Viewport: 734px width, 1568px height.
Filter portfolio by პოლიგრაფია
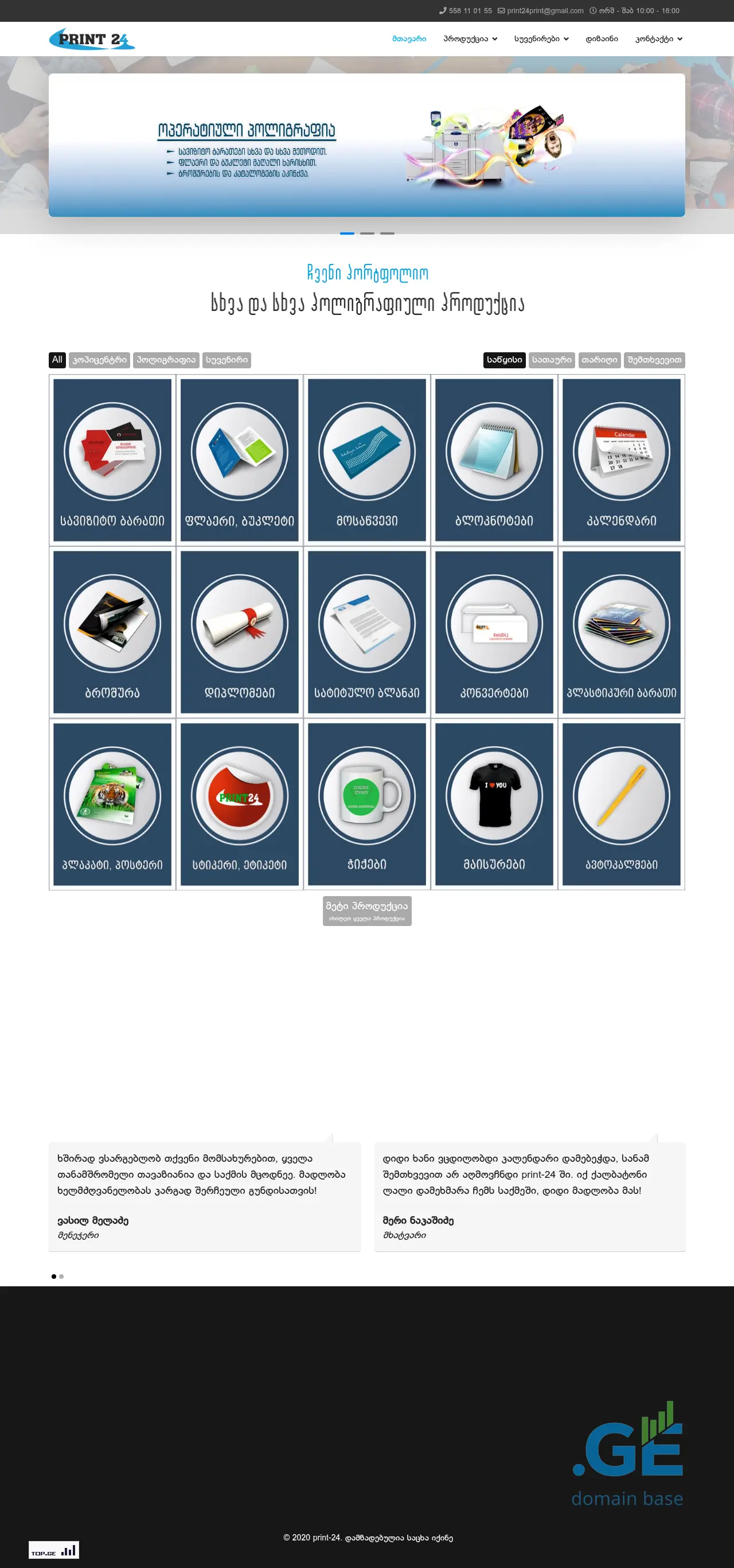pyautogui.click(x=166, y=360)
